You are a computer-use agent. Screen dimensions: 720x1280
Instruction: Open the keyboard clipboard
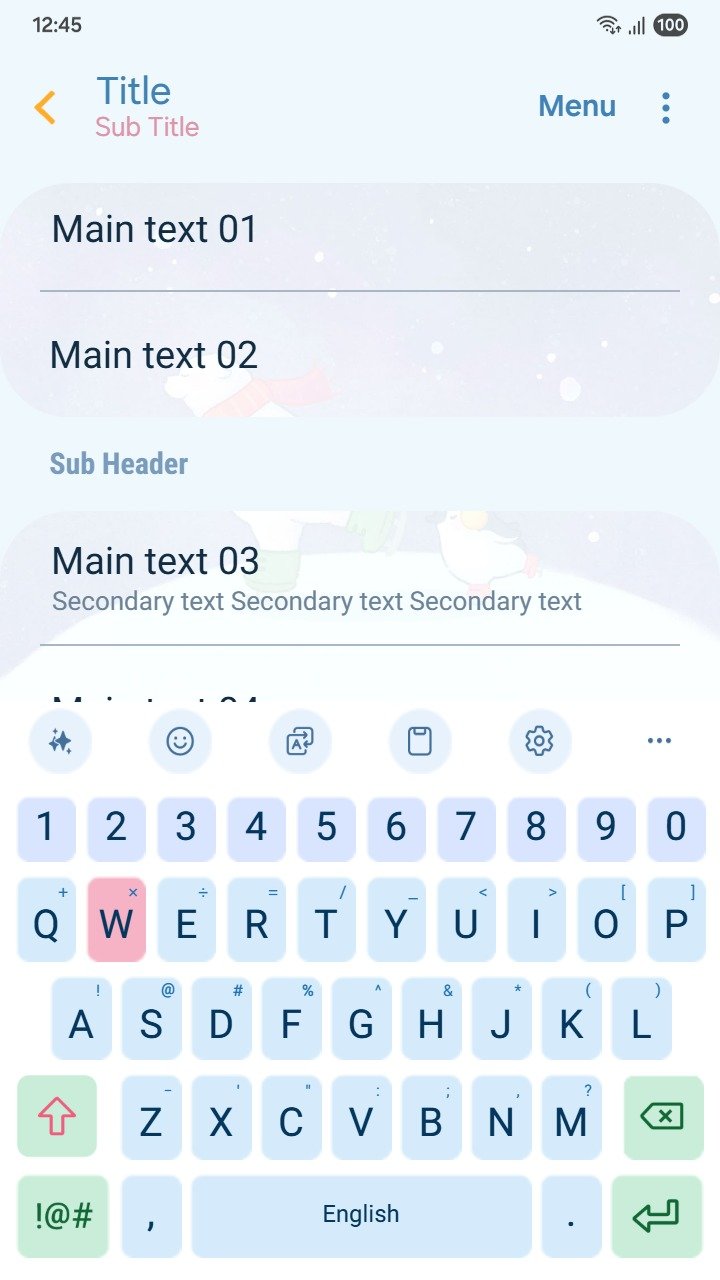point(420,741)
